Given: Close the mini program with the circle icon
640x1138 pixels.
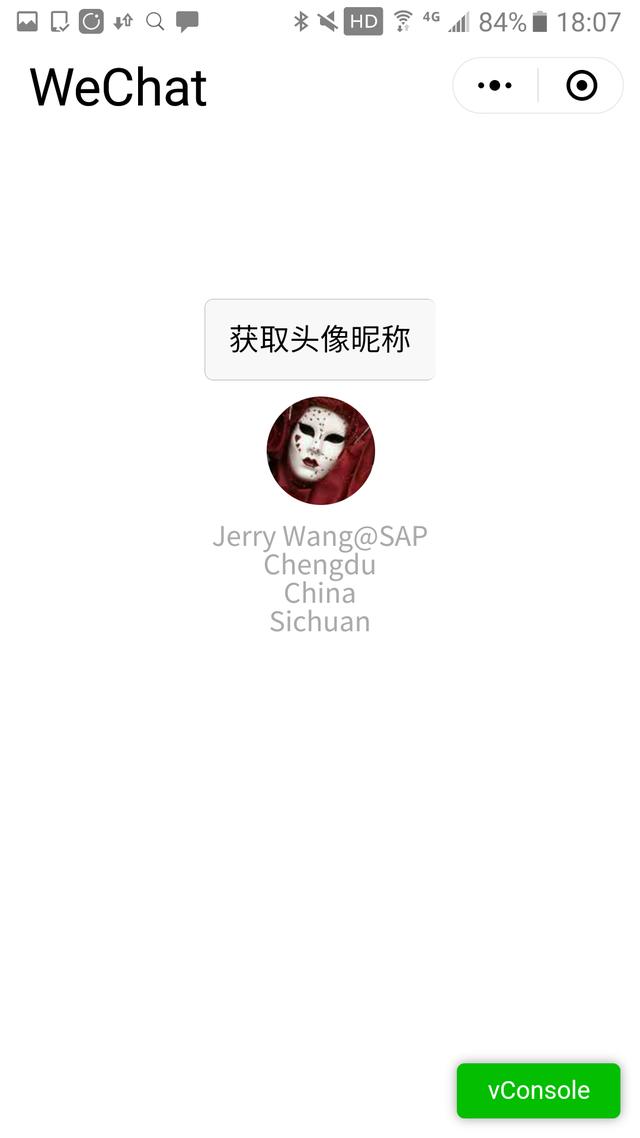Looking at the screenshot, I should (x=581, y=86).
